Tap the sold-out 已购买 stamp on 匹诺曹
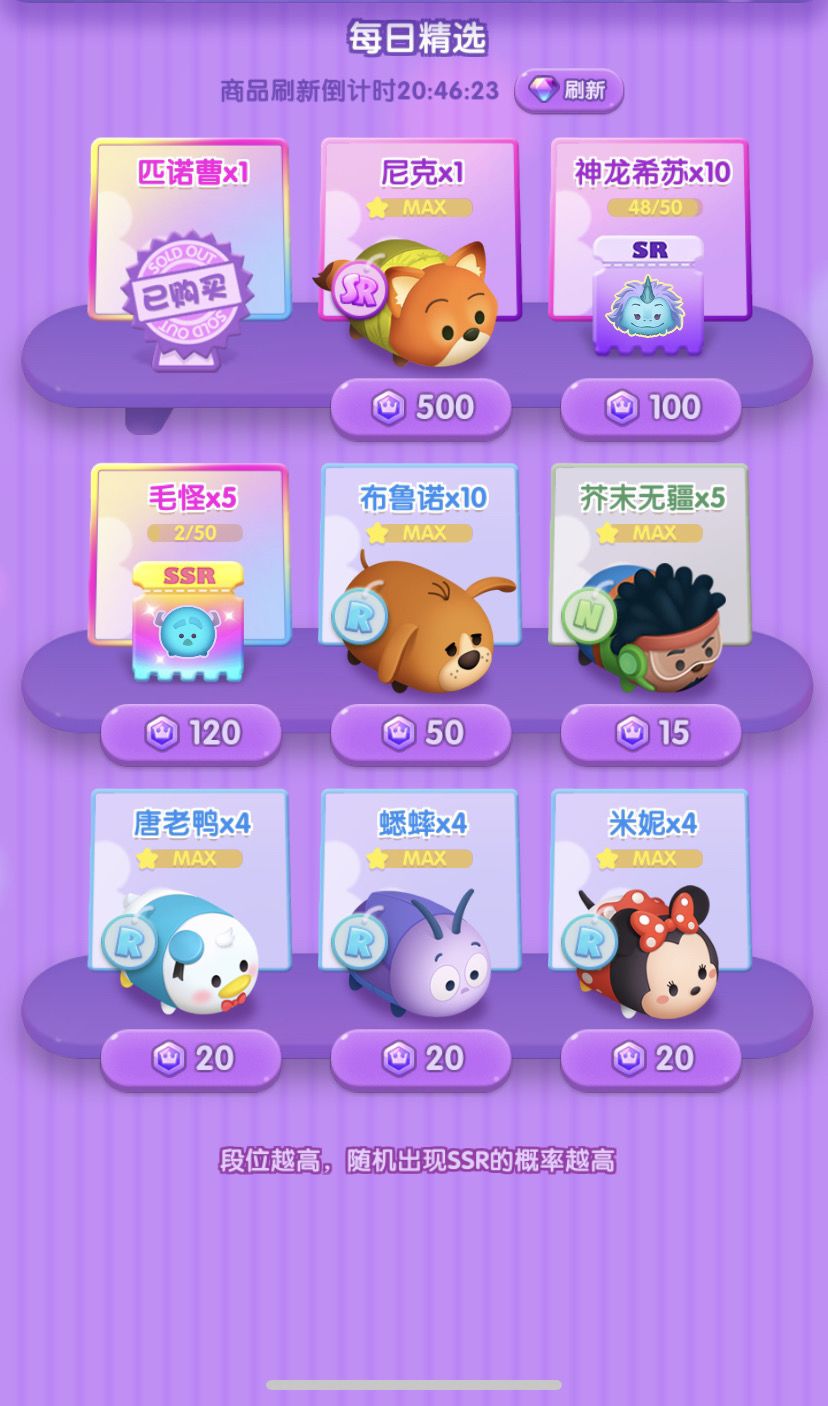 pos(187,291)
